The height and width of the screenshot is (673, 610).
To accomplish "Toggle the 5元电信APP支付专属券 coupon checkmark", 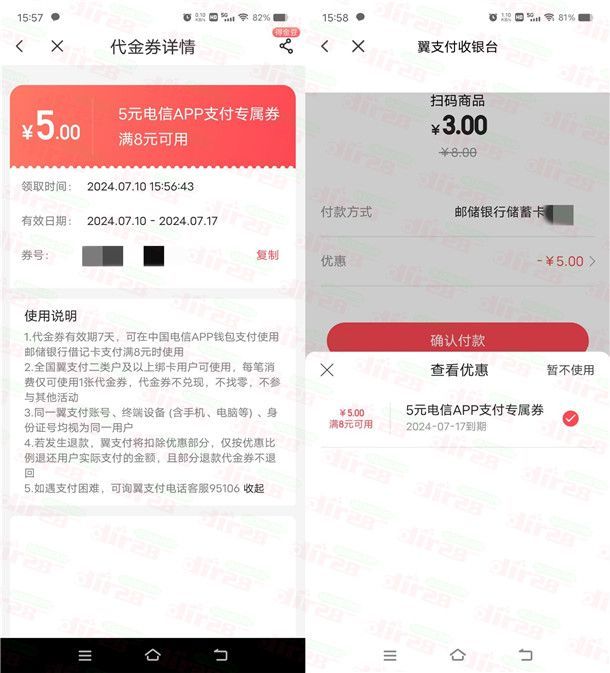I will tap(570, 418).
